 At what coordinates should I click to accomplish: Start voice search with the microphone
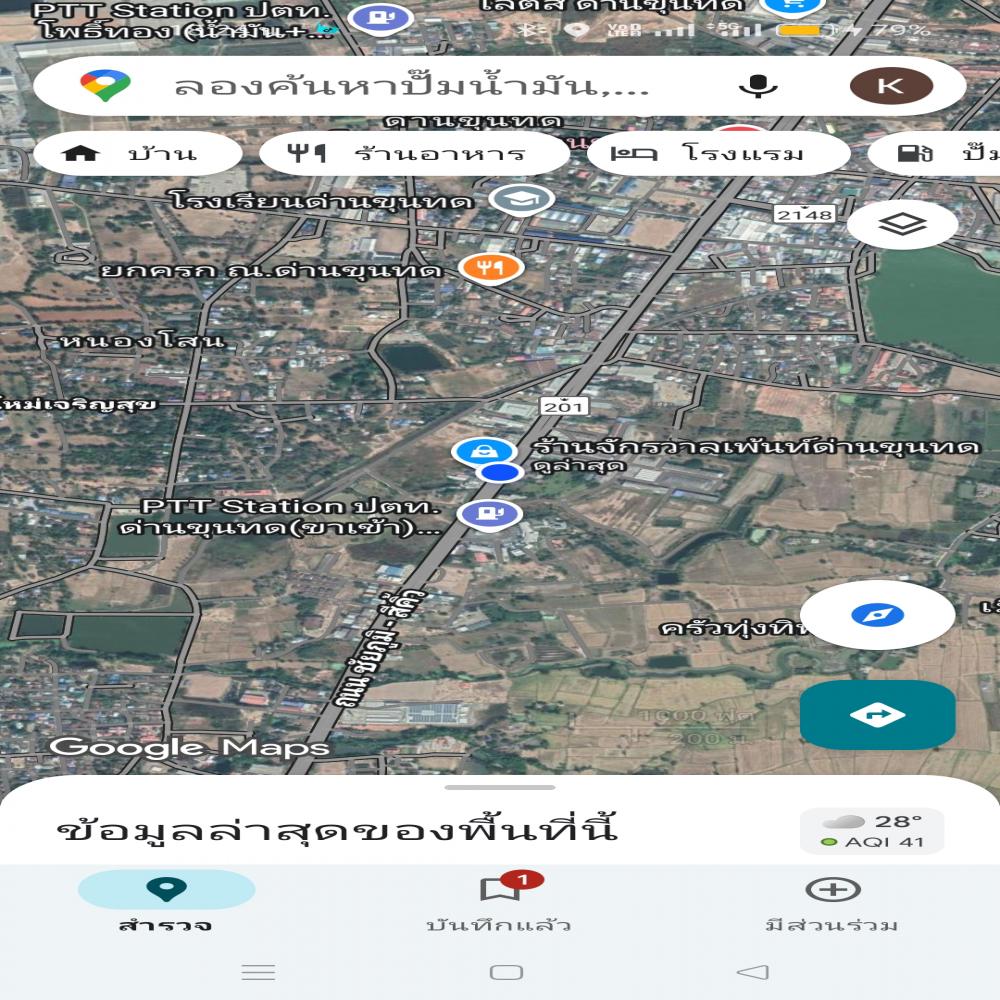[758, 86]
